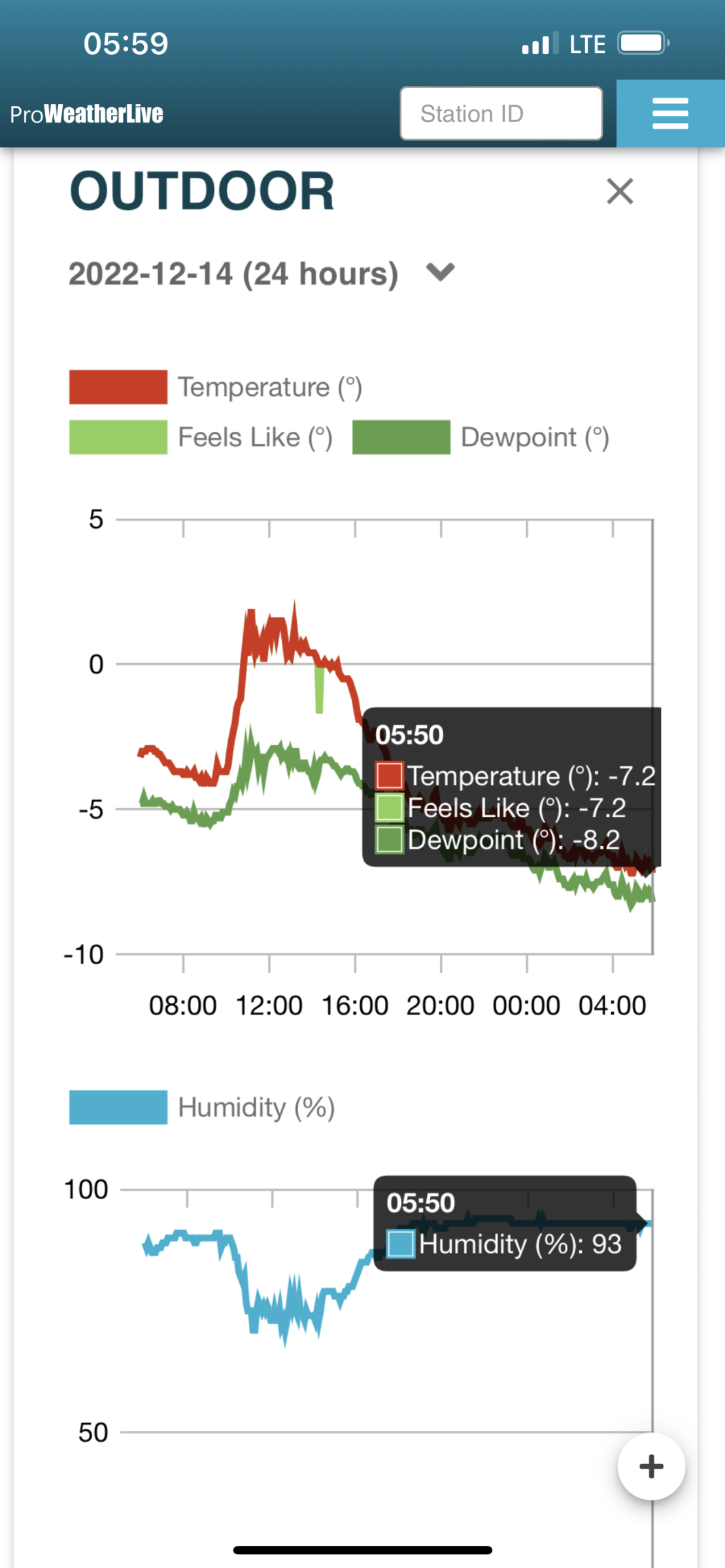The image size is (725, 1568).
Task: Expand the 2022-12-14 date range dropdown
Action: point(261,274)
